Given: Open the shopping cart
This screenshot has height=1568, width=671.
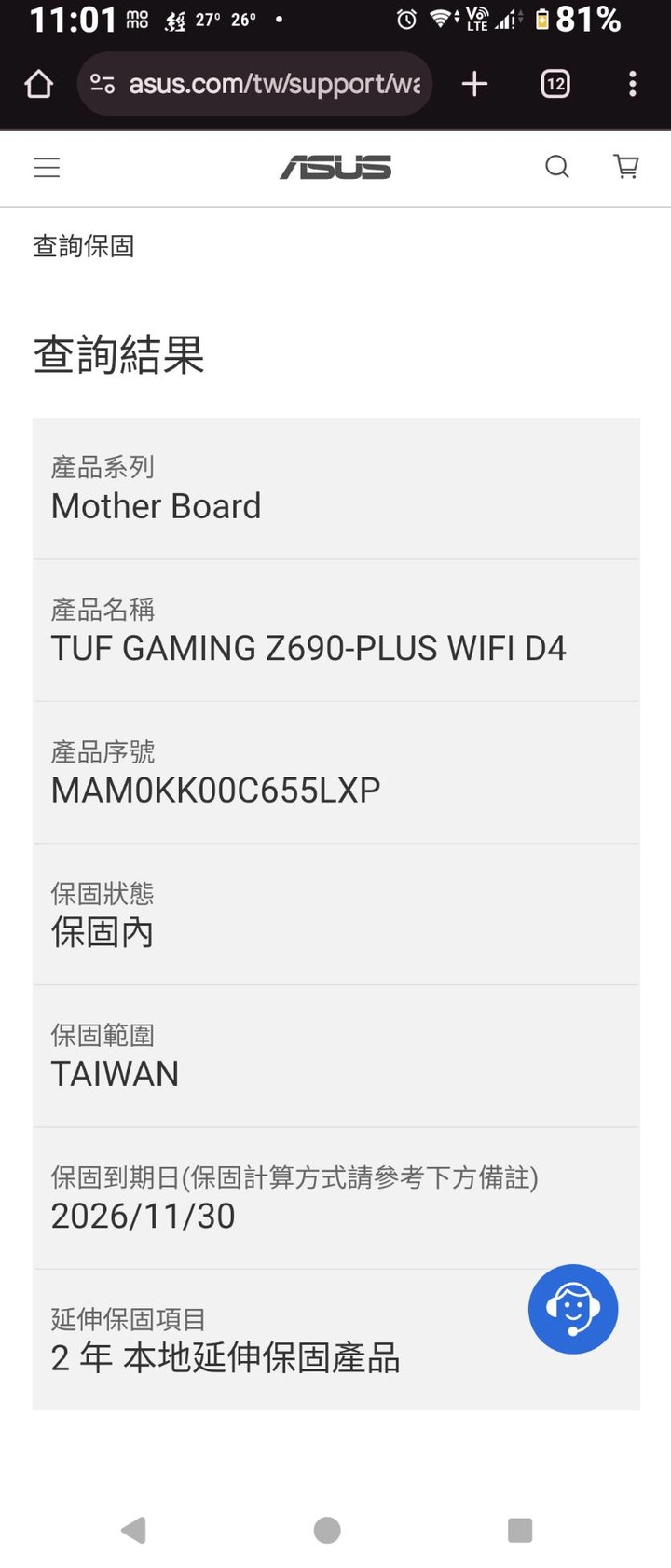Looking at the screenshot, I should pyautogui.click(x=626, y=167).
